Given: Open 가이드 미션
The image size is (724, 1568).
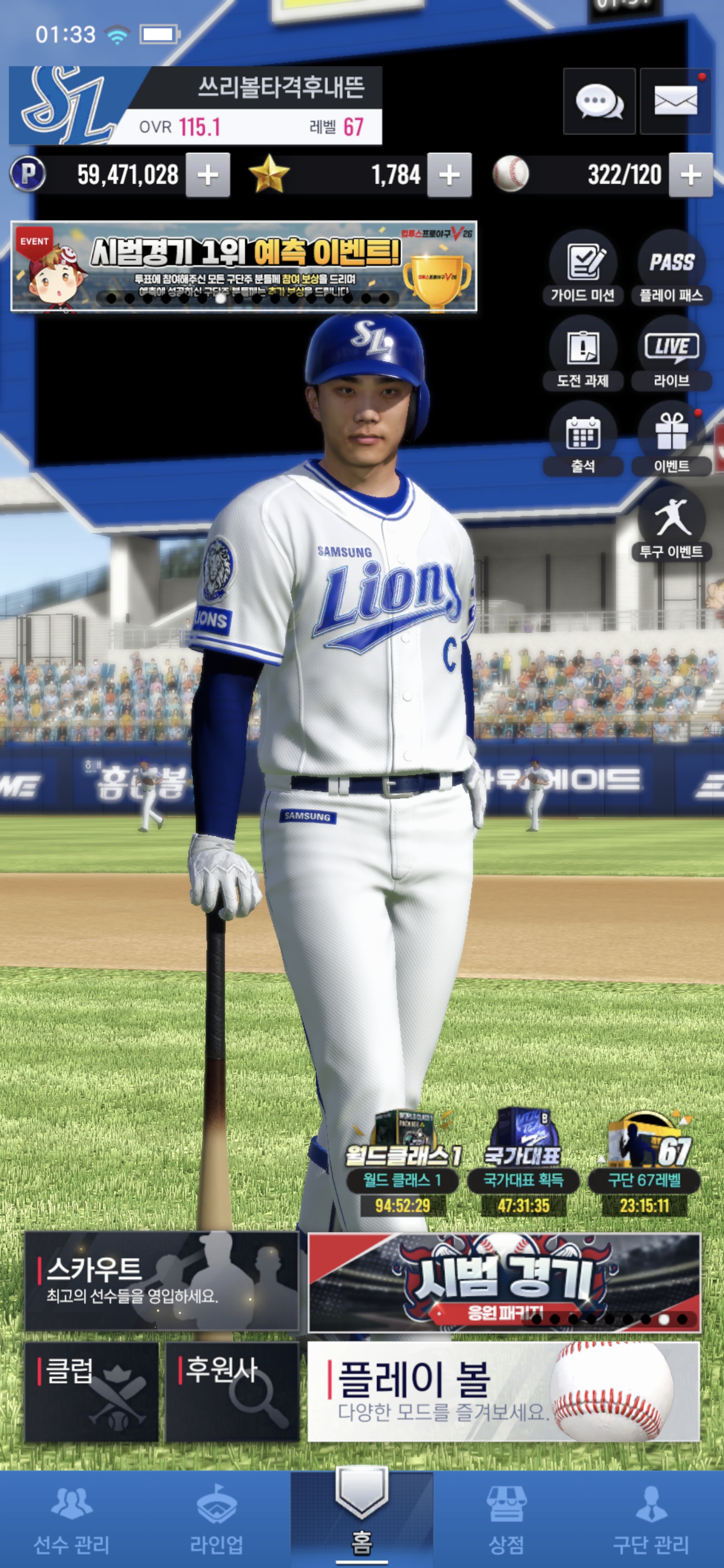Looking at the screenshot, I should (583, 268).
